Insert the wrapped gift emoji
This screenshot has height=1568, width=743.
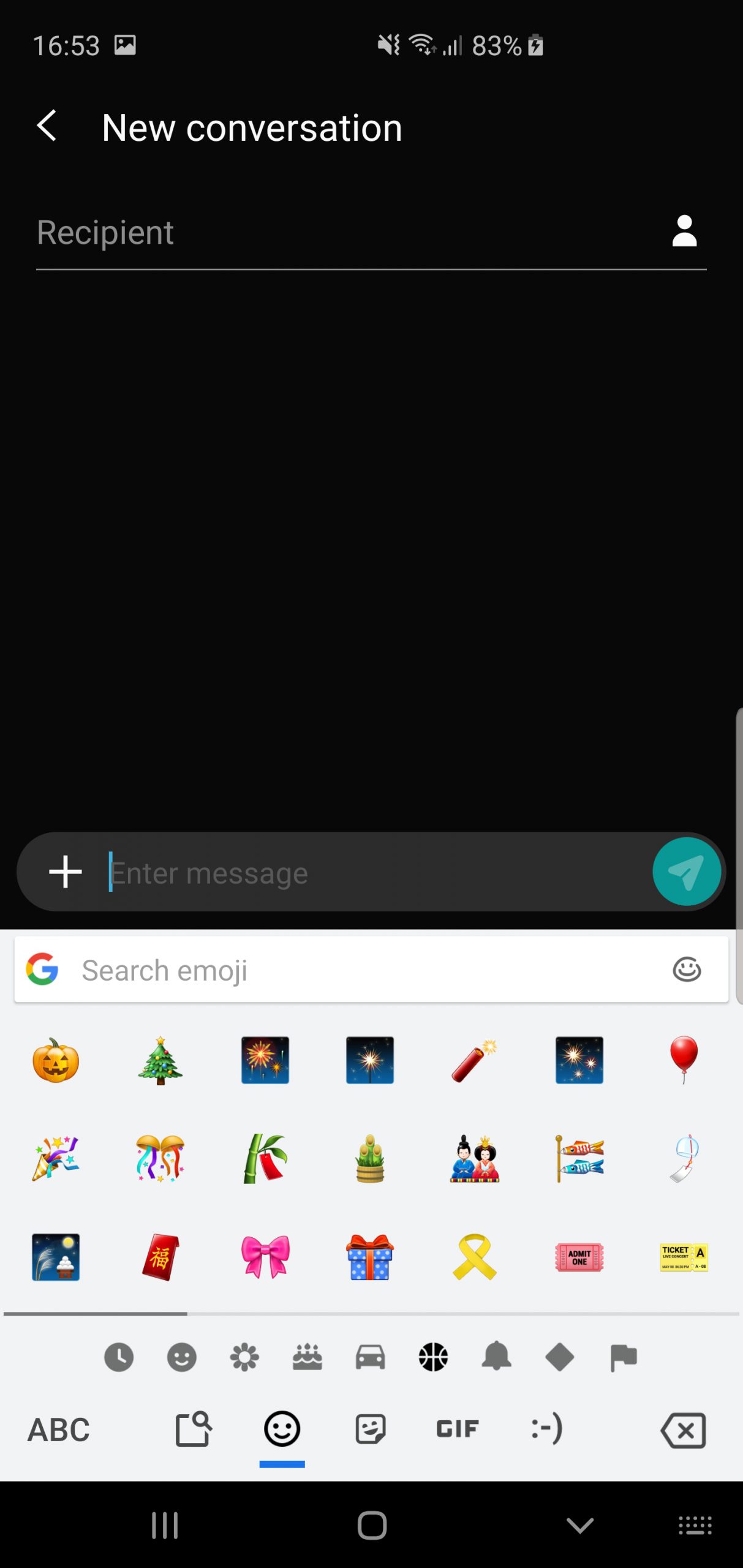(369, 1257)
